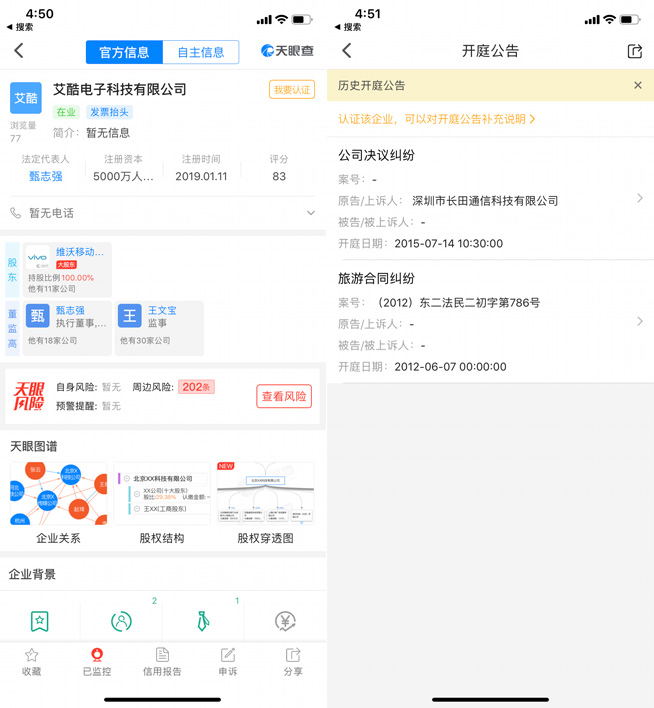
Task: Open the 股权结构 chart
Action: click(162, 503)
